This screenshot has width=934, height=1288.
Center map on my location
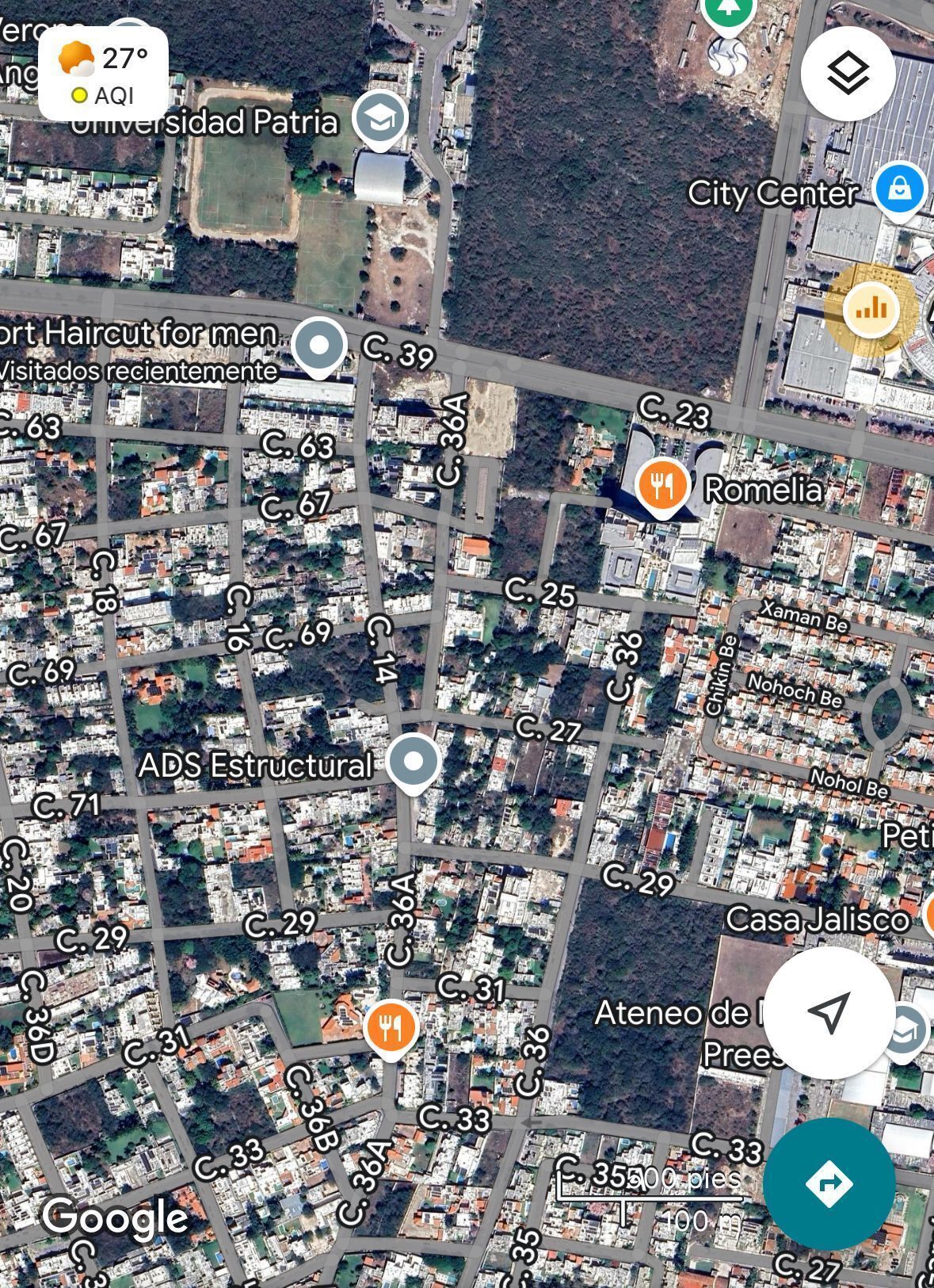tap(829, 1011)
